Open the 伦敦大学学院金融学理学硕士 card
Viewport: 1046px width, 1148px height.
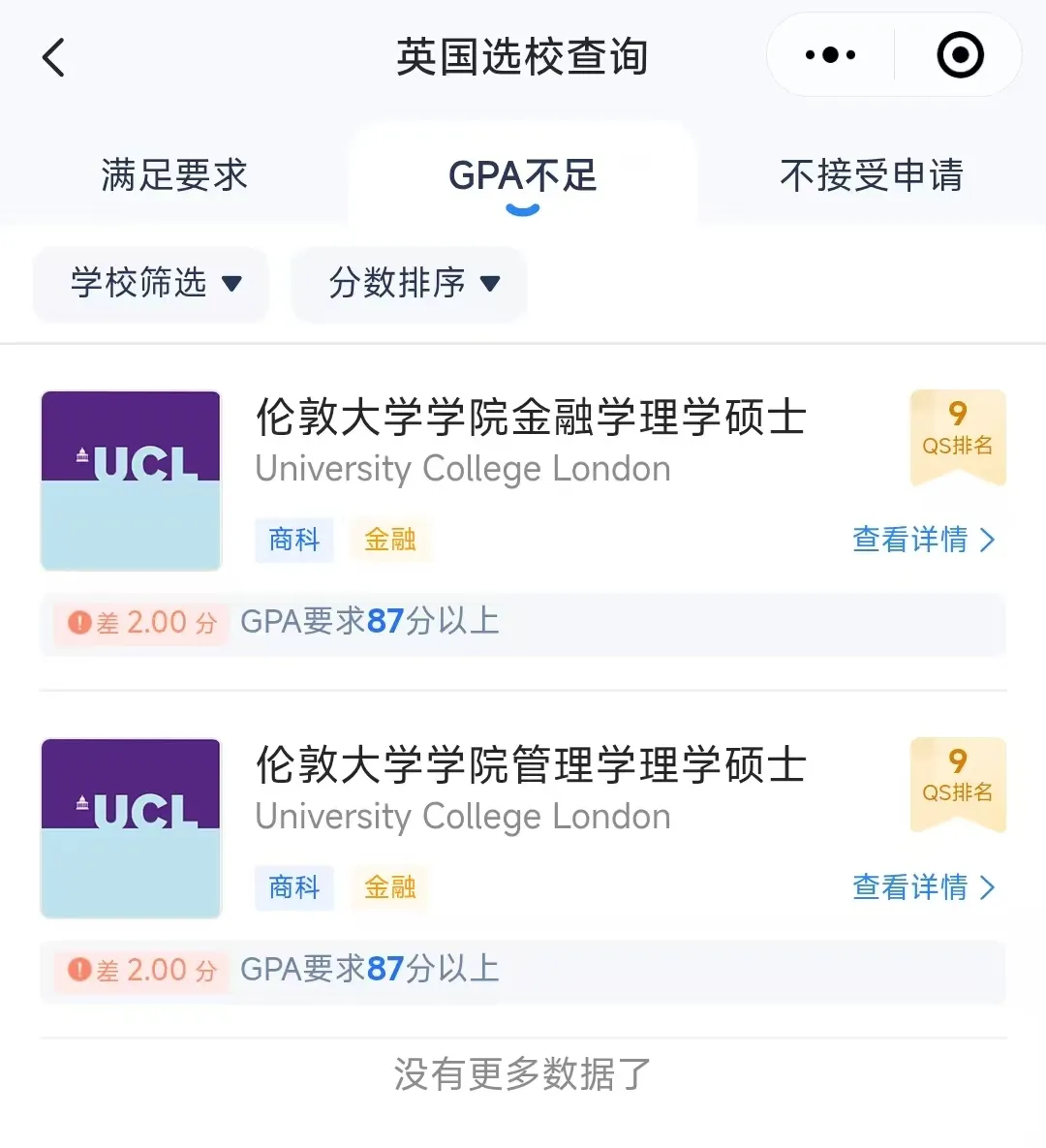530,419
